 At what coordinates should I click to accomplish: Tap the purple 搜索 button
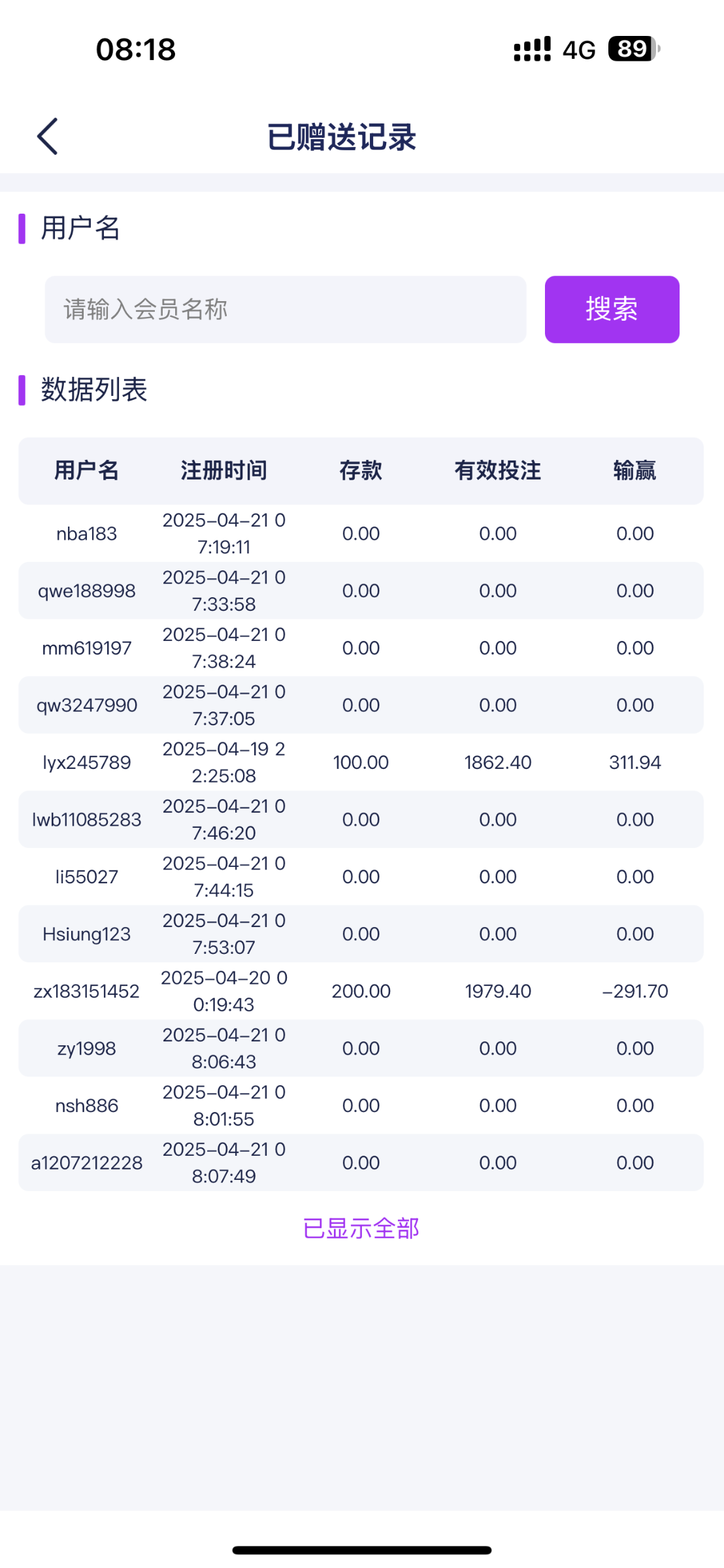coord(612,310)
